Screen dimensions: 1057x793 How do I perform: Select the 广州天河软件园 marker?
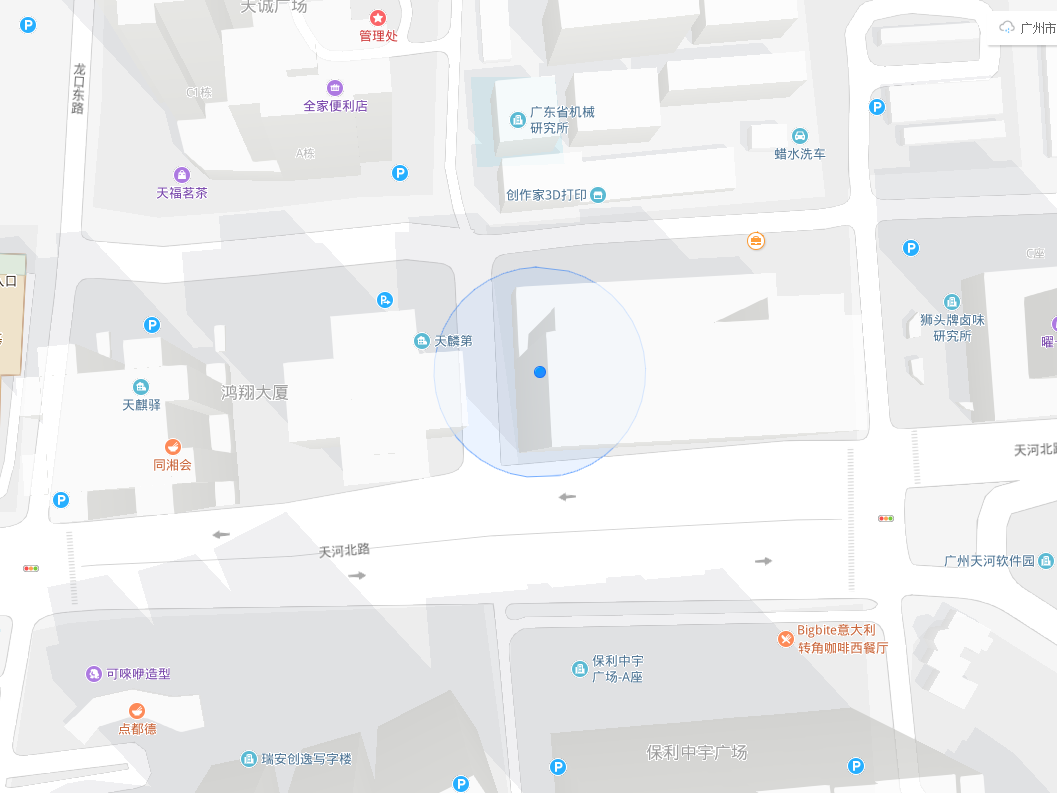pos(1046,561)
